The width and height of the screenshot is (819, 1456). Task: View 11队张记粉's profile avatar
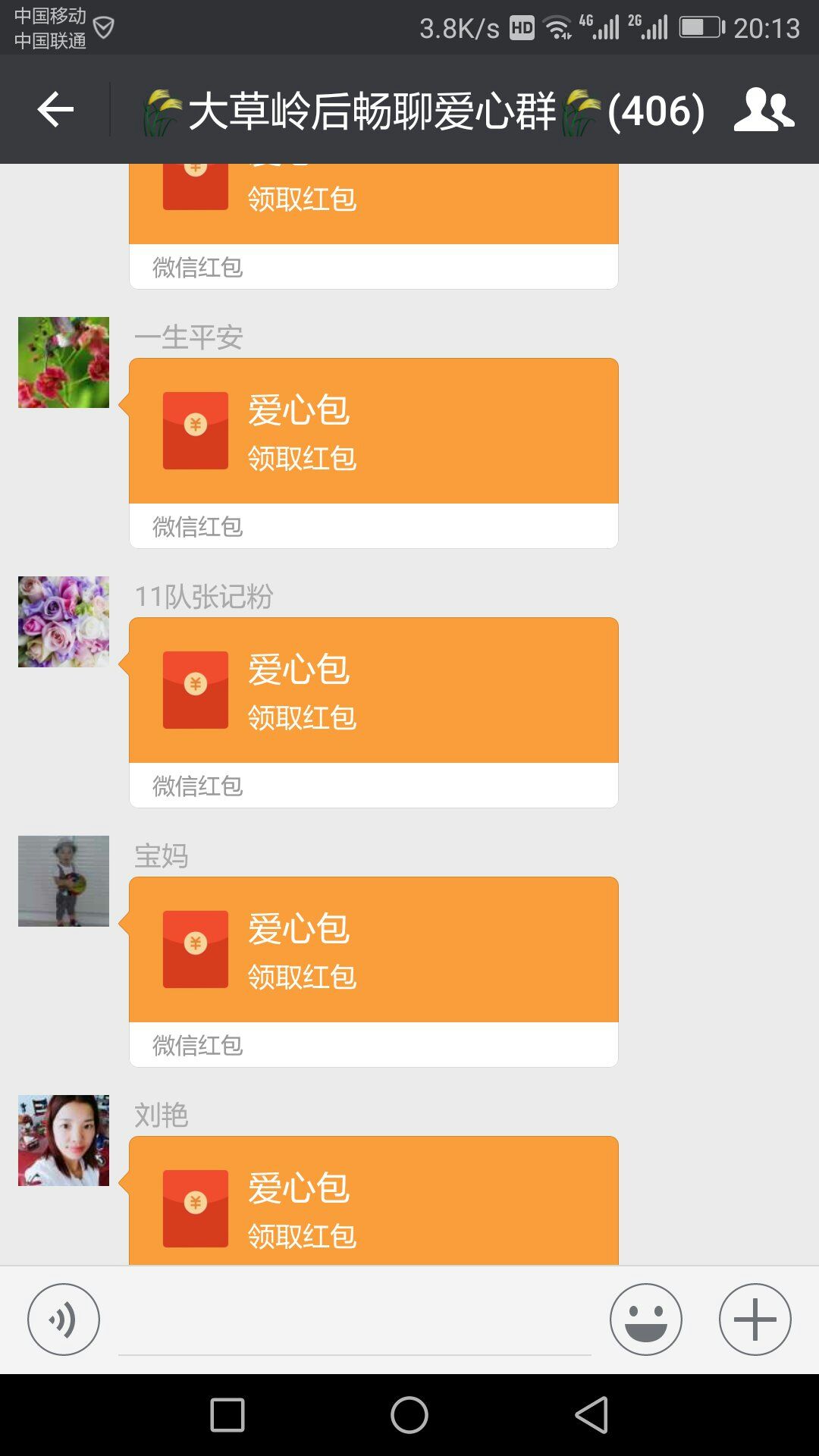tap(64, 622)
